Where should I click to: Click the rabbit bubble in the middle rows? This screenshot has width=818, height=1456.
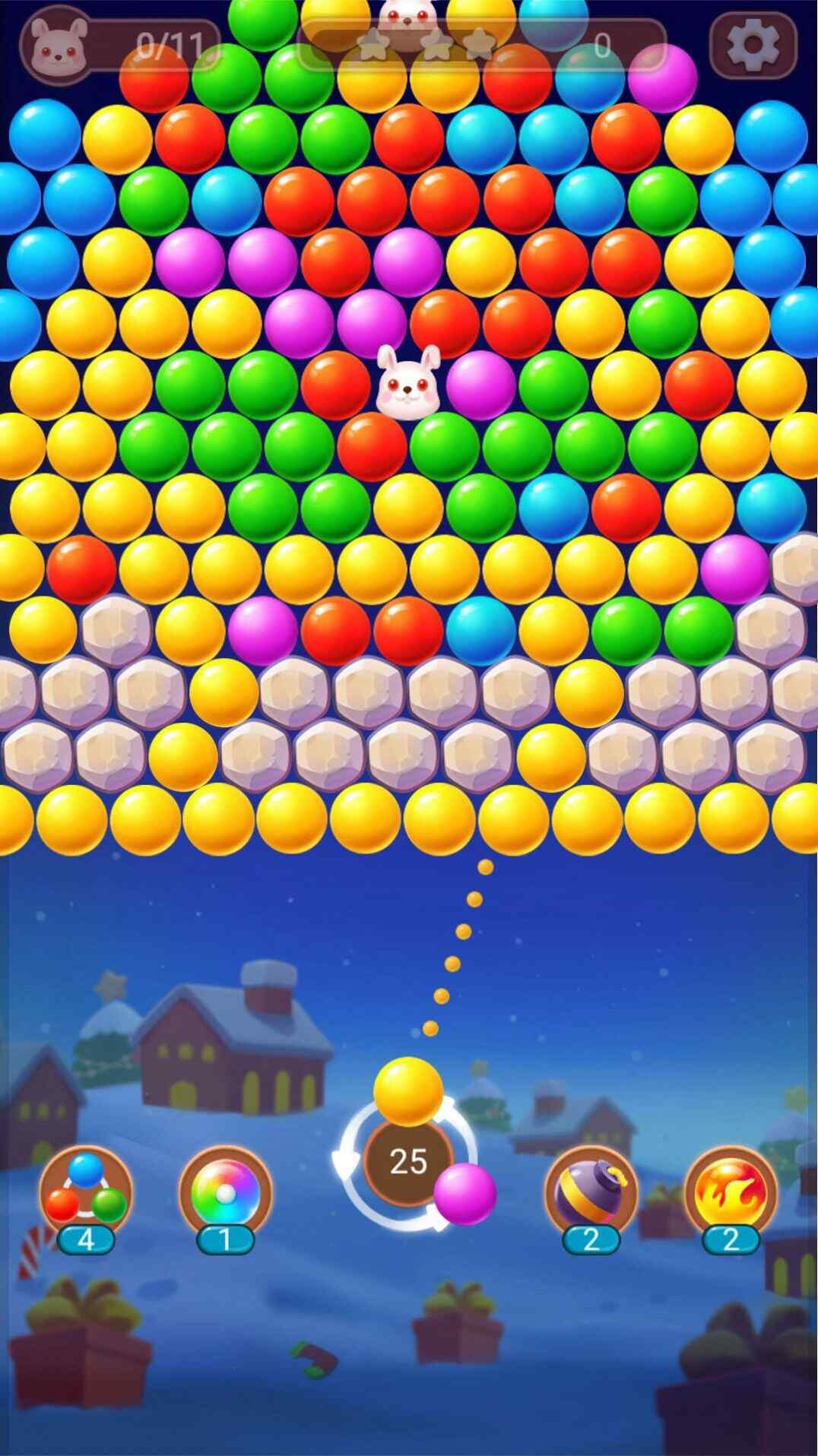click(409, 388)
